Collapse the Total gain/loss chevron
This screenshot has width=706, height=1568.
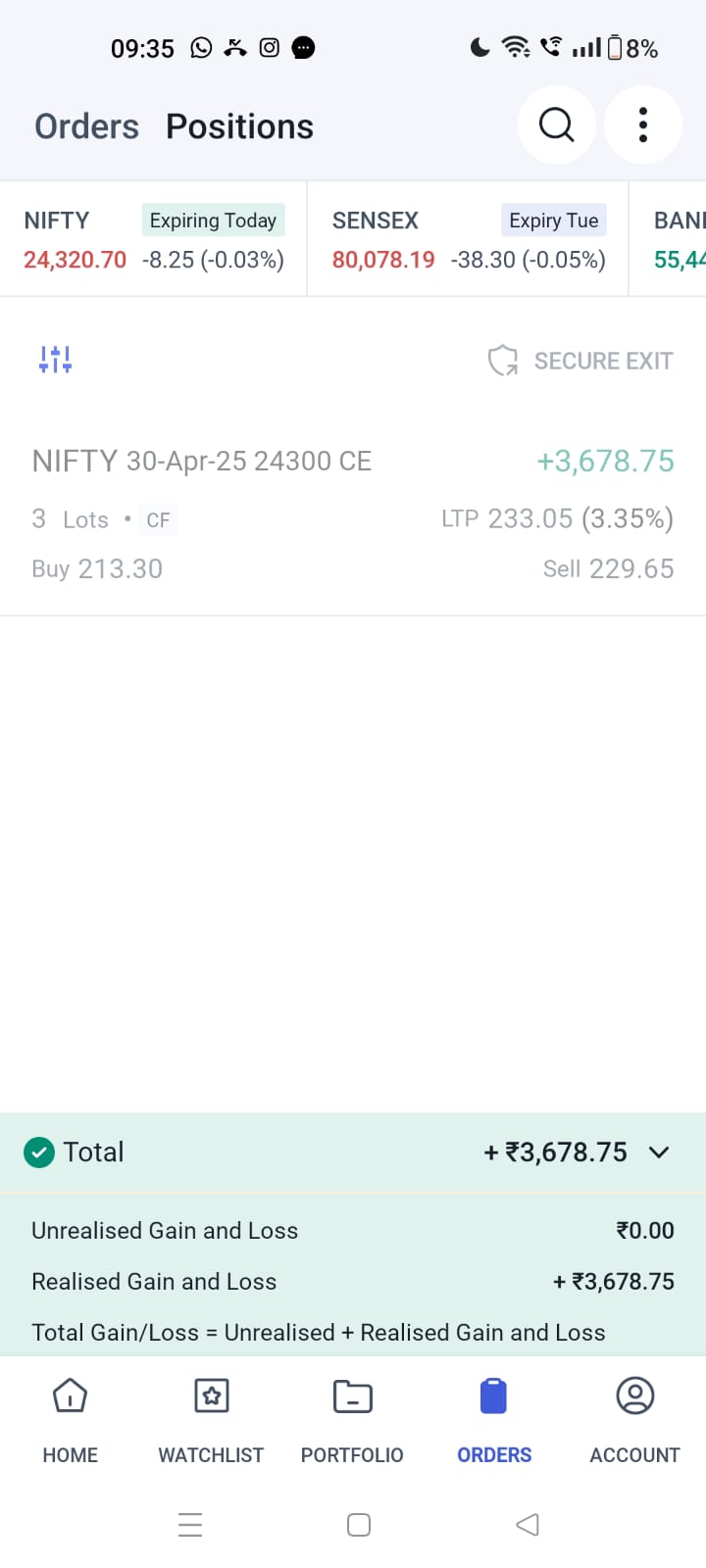click(x=659, y=1152)
